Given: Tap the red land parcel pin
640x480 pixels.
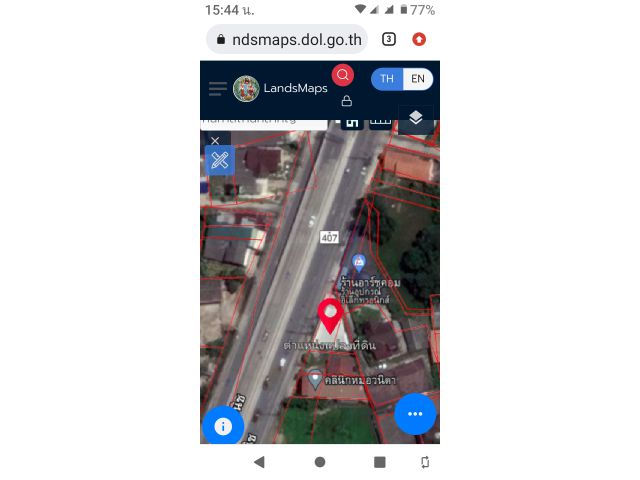Looking at the screenshot, I should coord(330,315).
